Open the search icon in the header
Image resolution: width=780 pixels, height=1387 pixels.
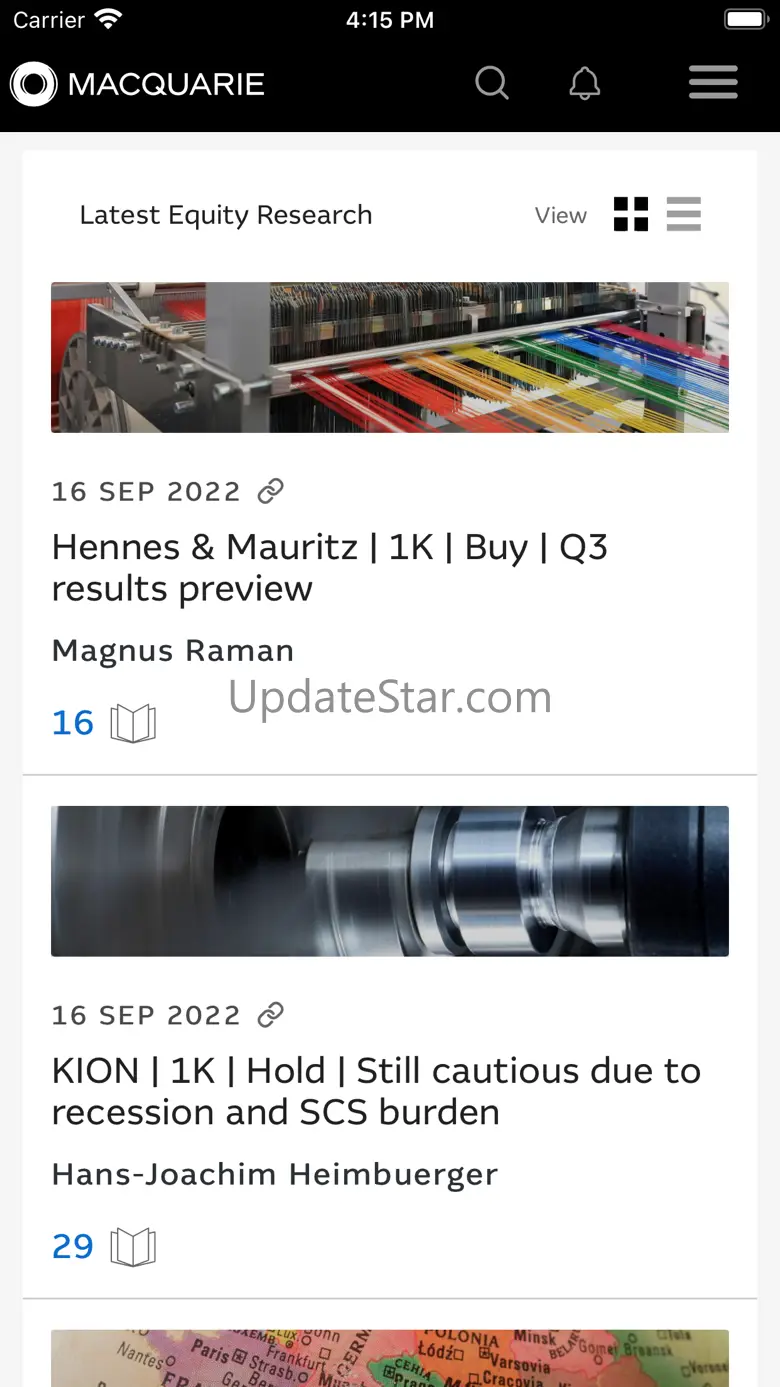(x=491, y=83)
